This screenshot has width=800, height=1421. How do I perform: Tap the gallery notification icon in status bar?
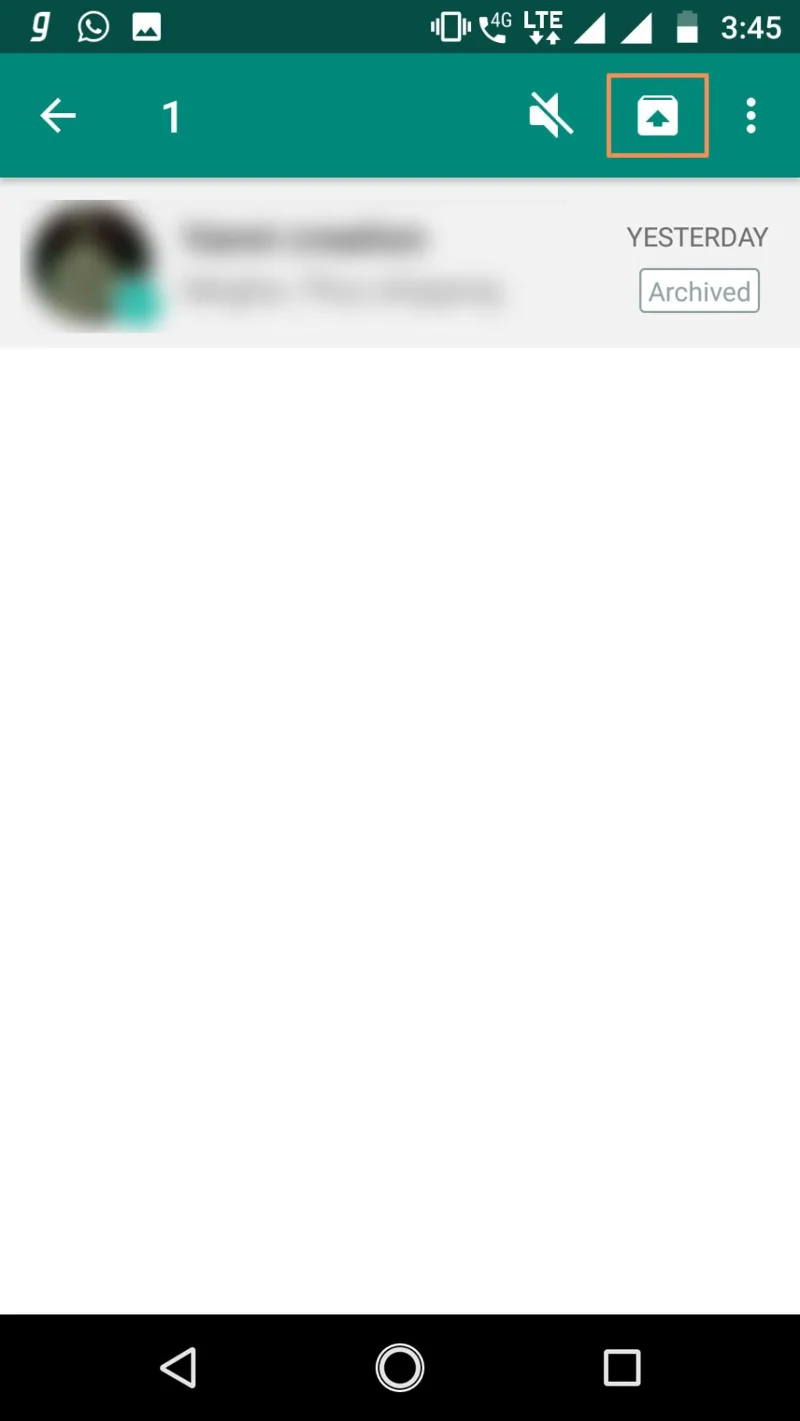tap(146, 25)
